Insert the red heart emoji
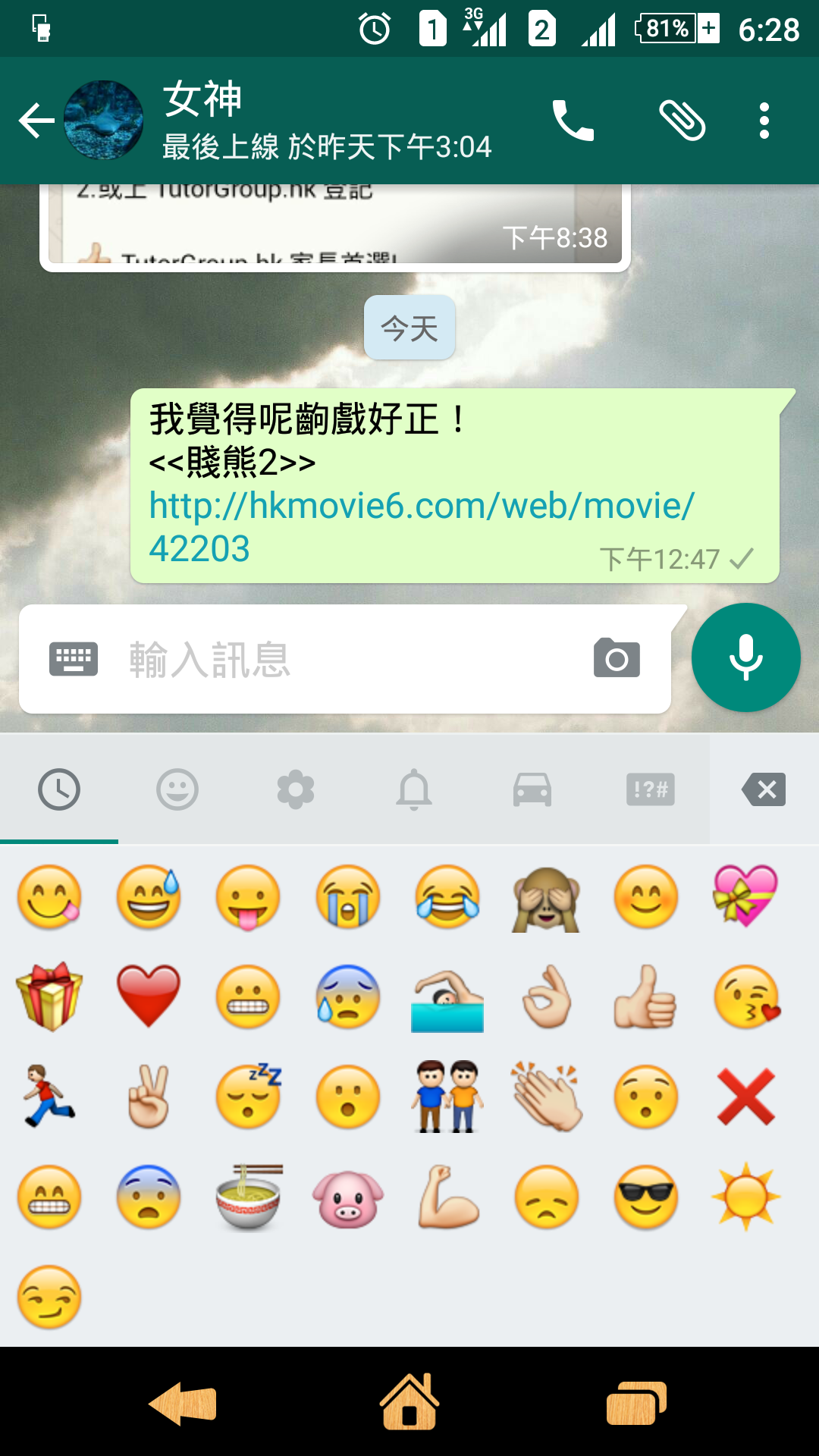 tap(149, 996)
